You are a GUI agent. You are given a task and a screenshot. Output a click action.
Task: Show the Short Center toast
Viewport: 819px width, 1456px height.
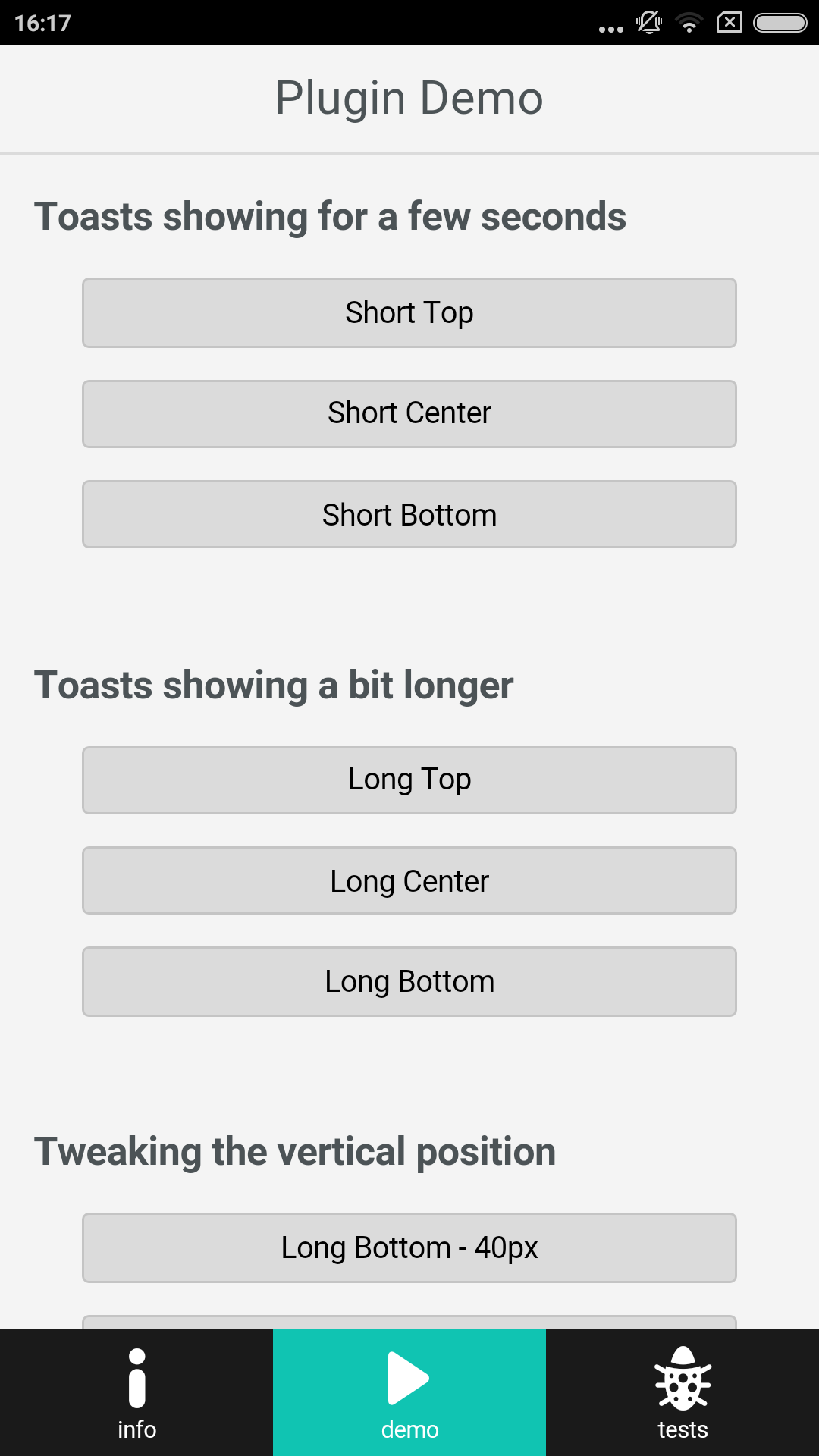coord(409,413)
